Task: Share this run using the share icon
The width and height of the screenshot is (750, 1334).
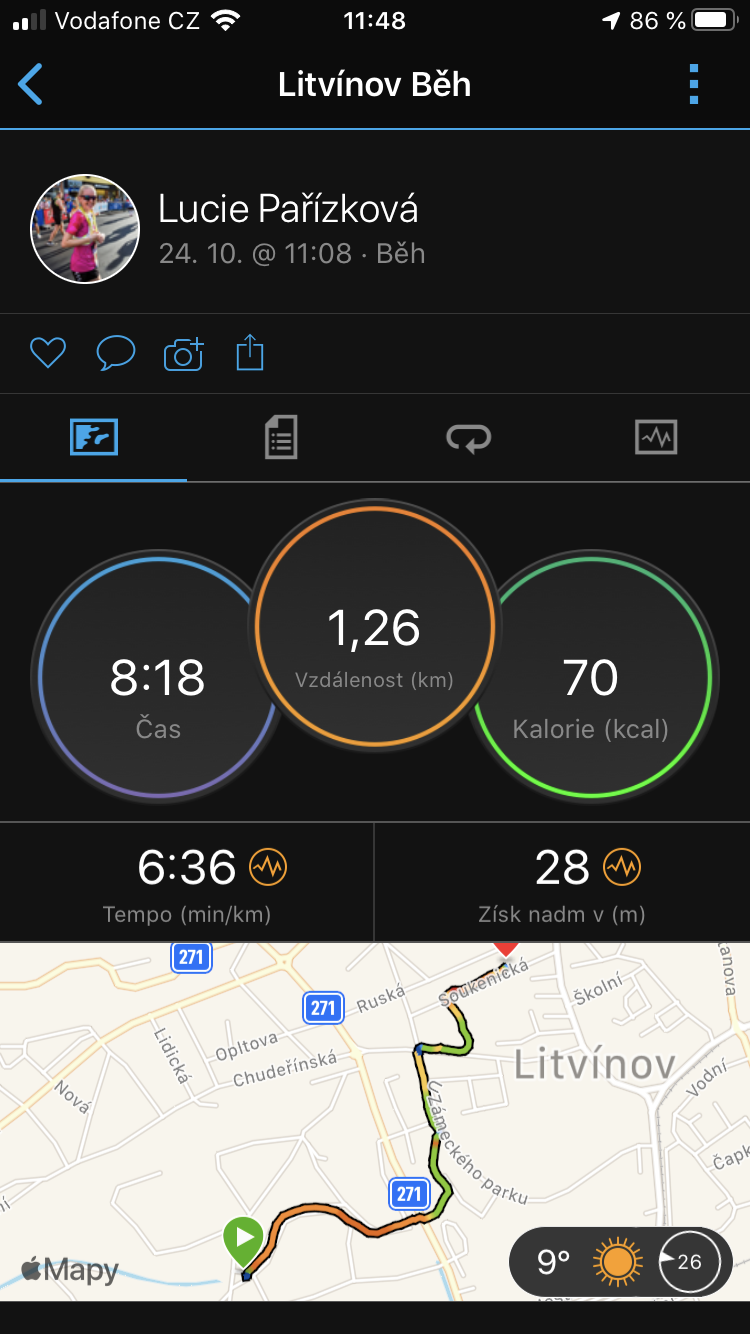Action: tap(250, 353)
